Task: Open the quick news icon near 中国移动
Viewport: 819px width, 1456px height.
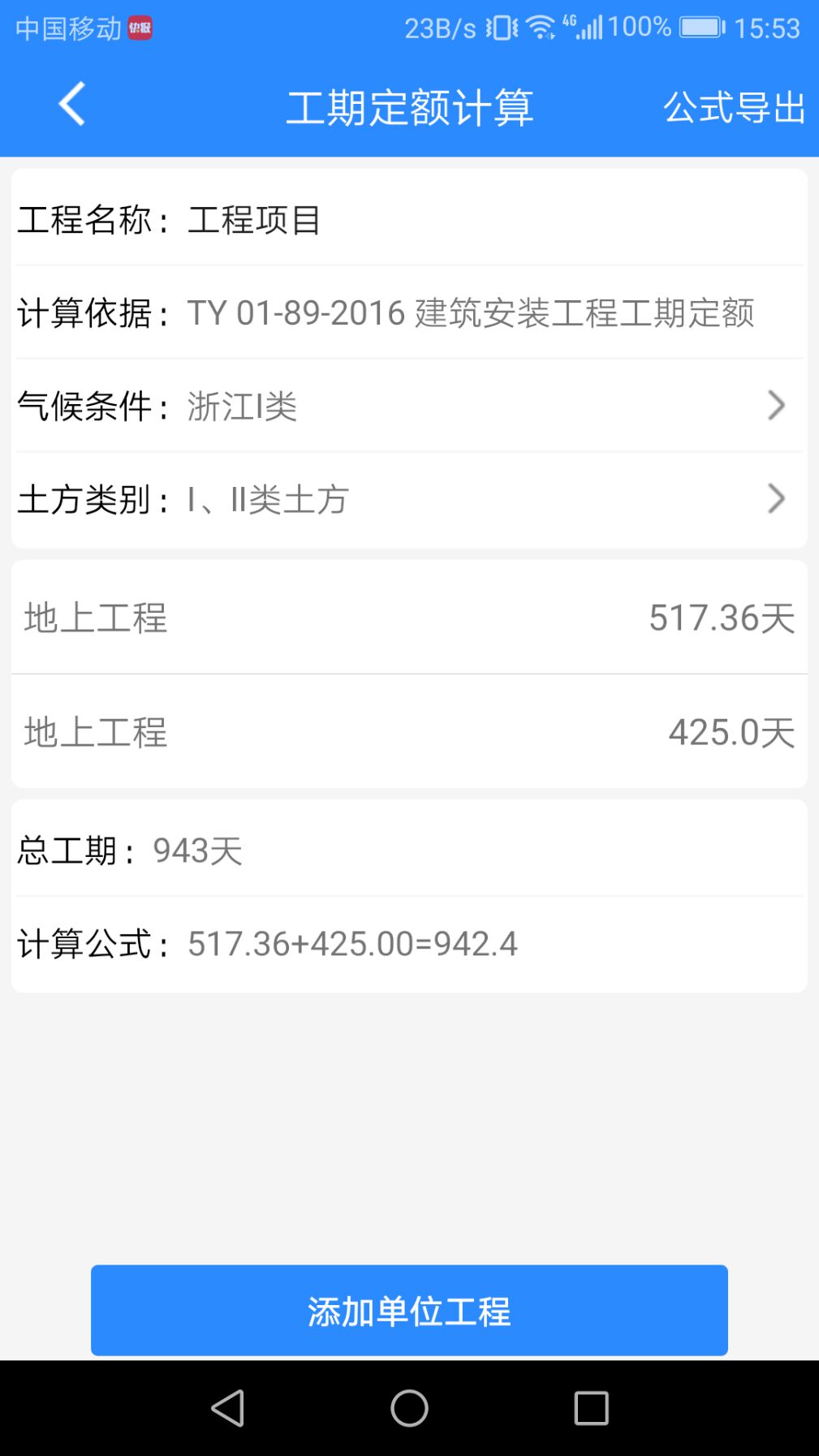Action: (140, 26)
